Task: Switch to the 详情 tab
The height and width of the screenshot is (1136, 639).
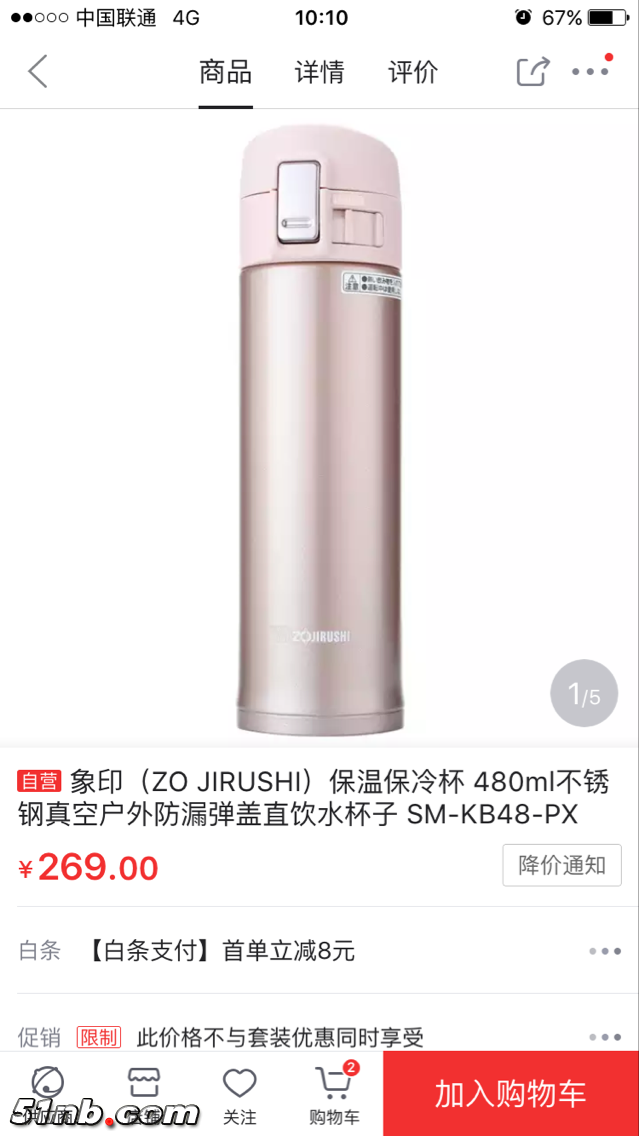Action: tap(319, 72)
